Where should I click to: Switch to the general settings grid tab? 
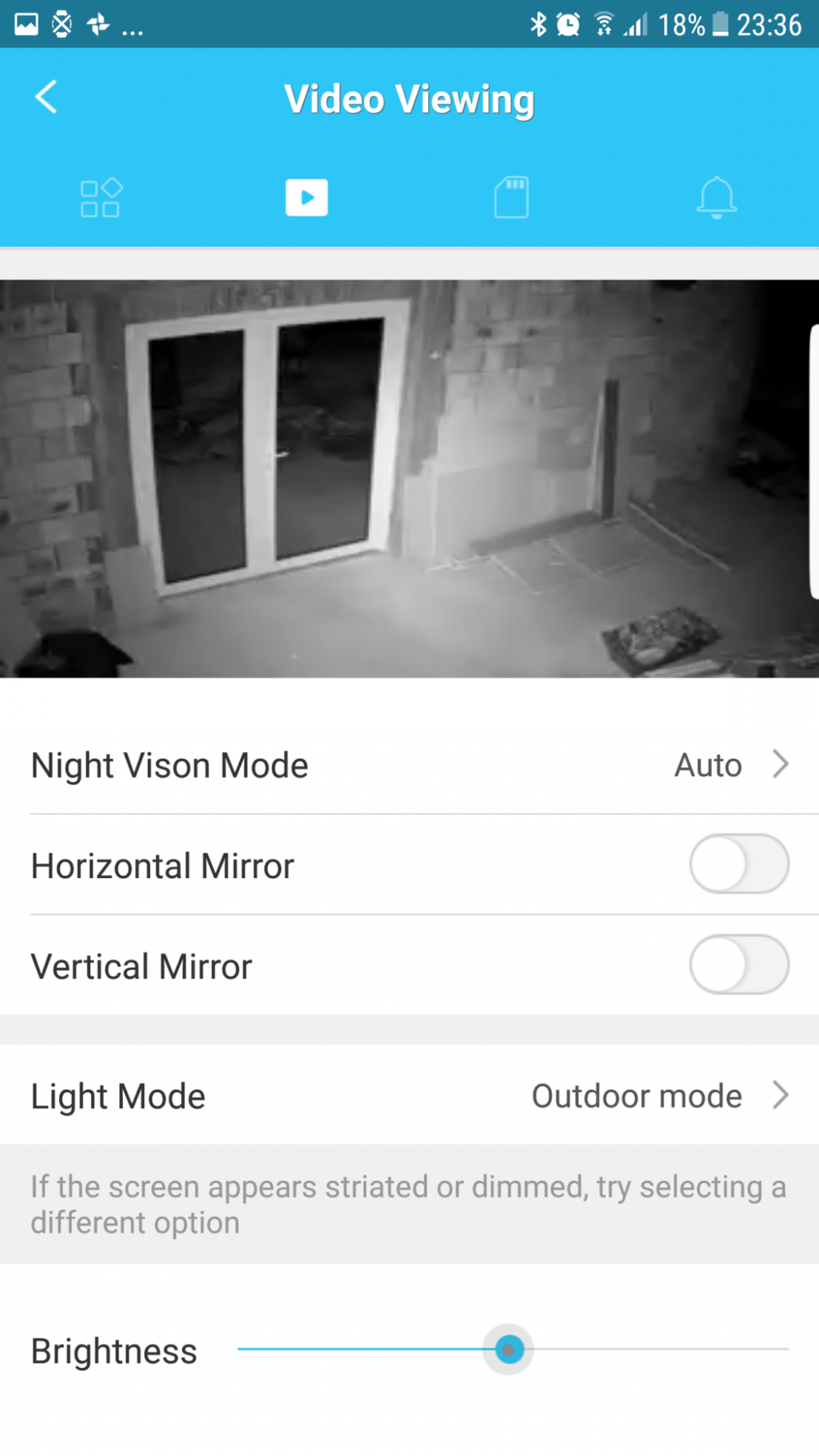(x=100, y=198)
